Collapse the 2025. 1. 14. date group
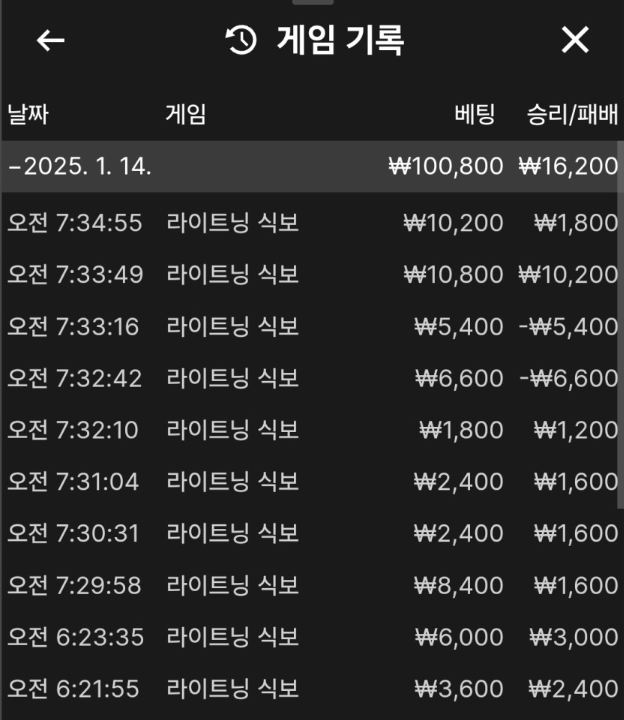This screenshot has height=720, width=624. (x=80, y=167)
